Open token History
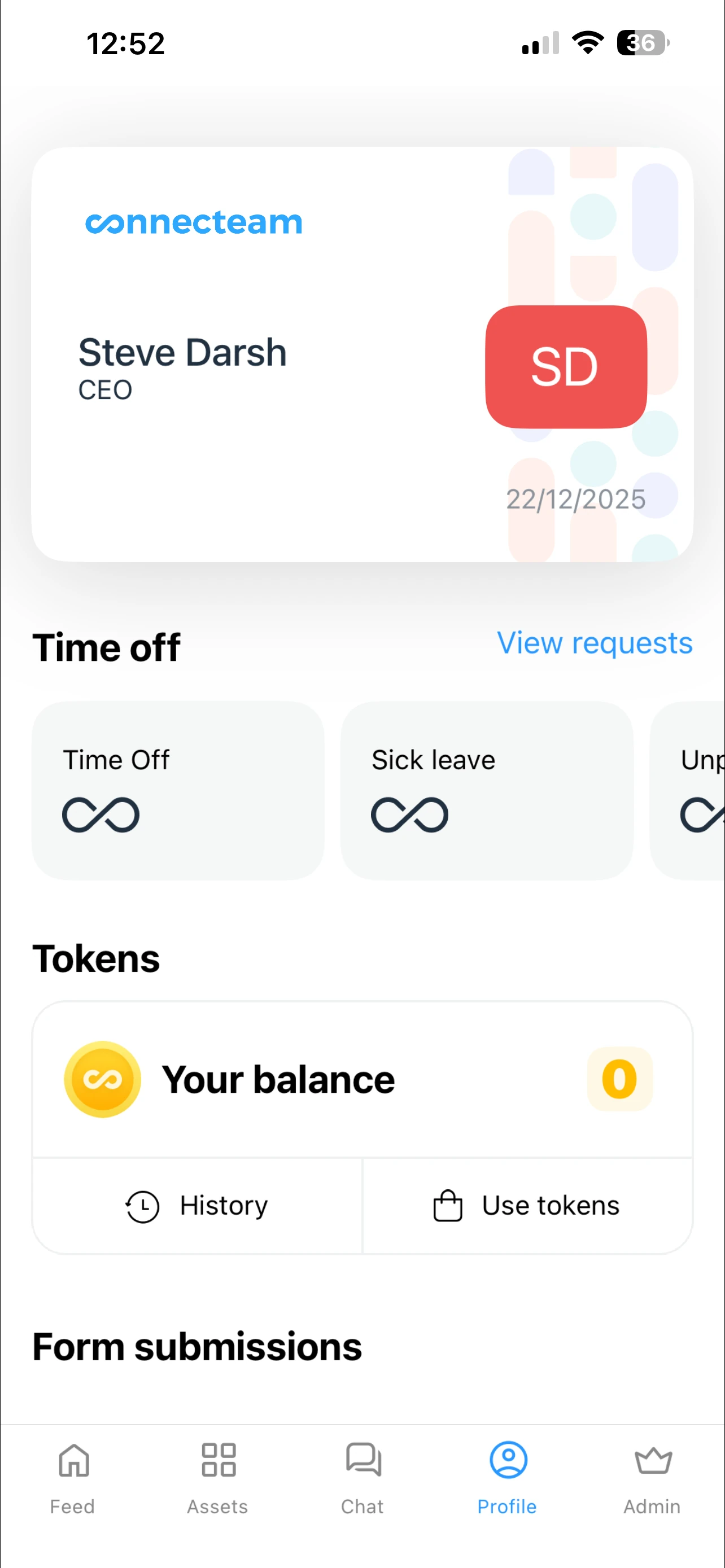725x1568 pixels. [x=196, y=1206]
